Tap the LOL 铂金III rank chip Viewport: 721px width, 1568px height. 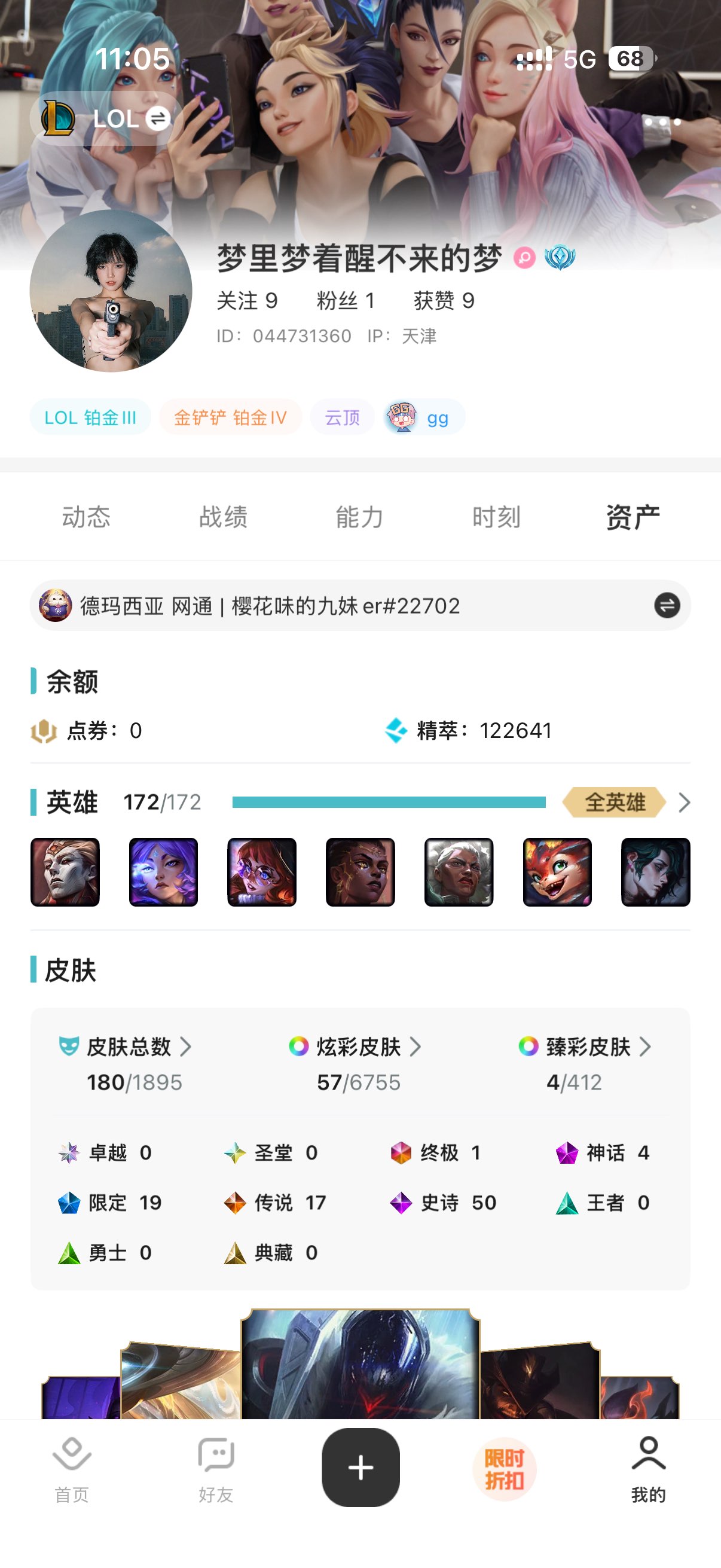[90, 417]
